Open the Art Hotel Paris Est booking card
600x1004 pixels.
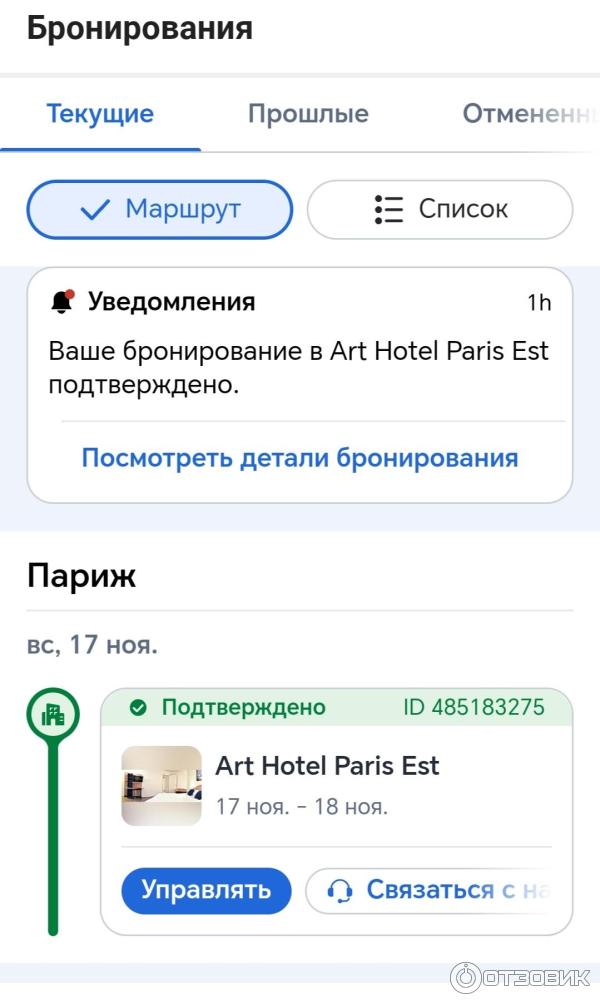tap(327, 767)
